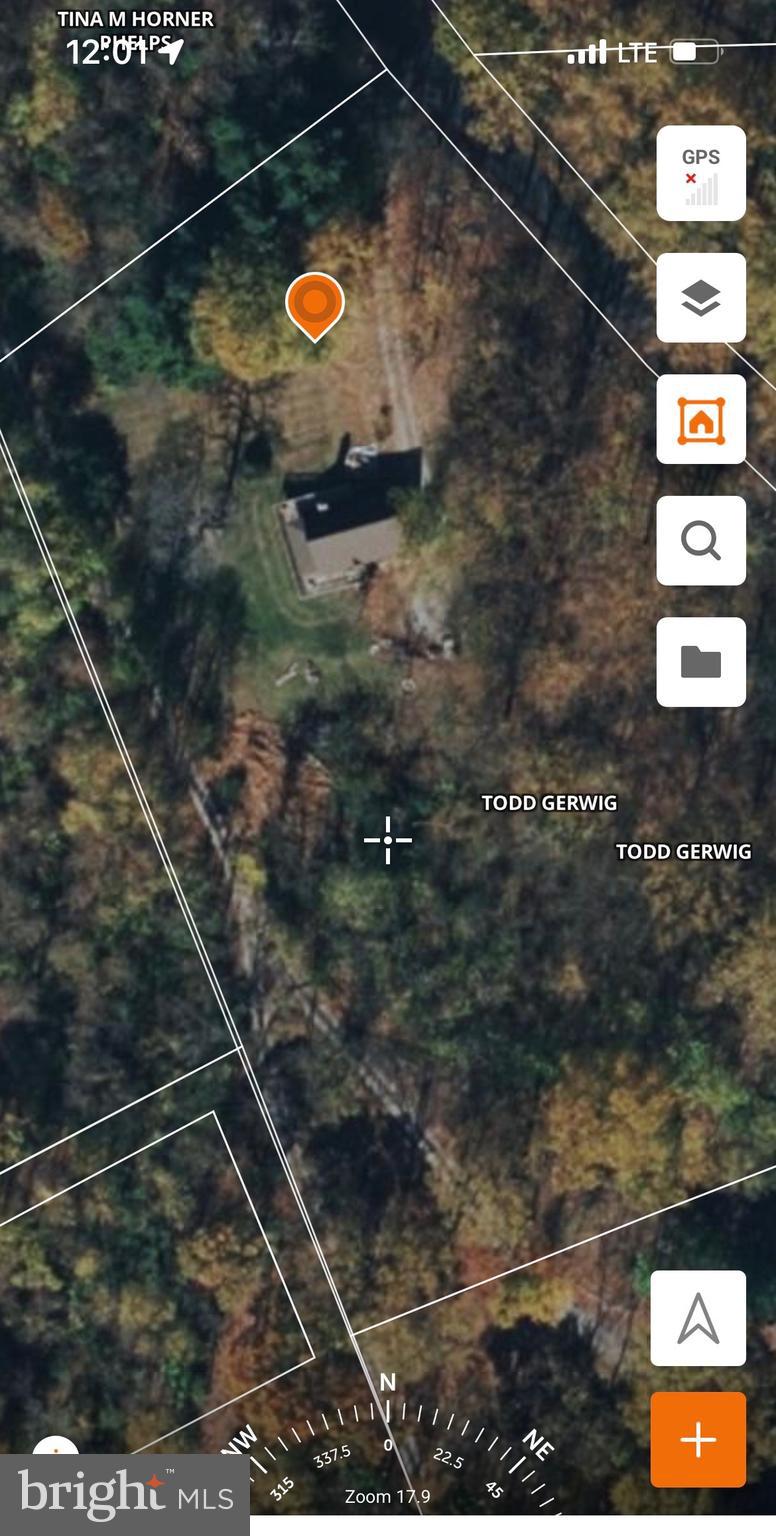Open the map layers picker
The height and width of the screenshot is (1536, 776).
pos(700,298)
